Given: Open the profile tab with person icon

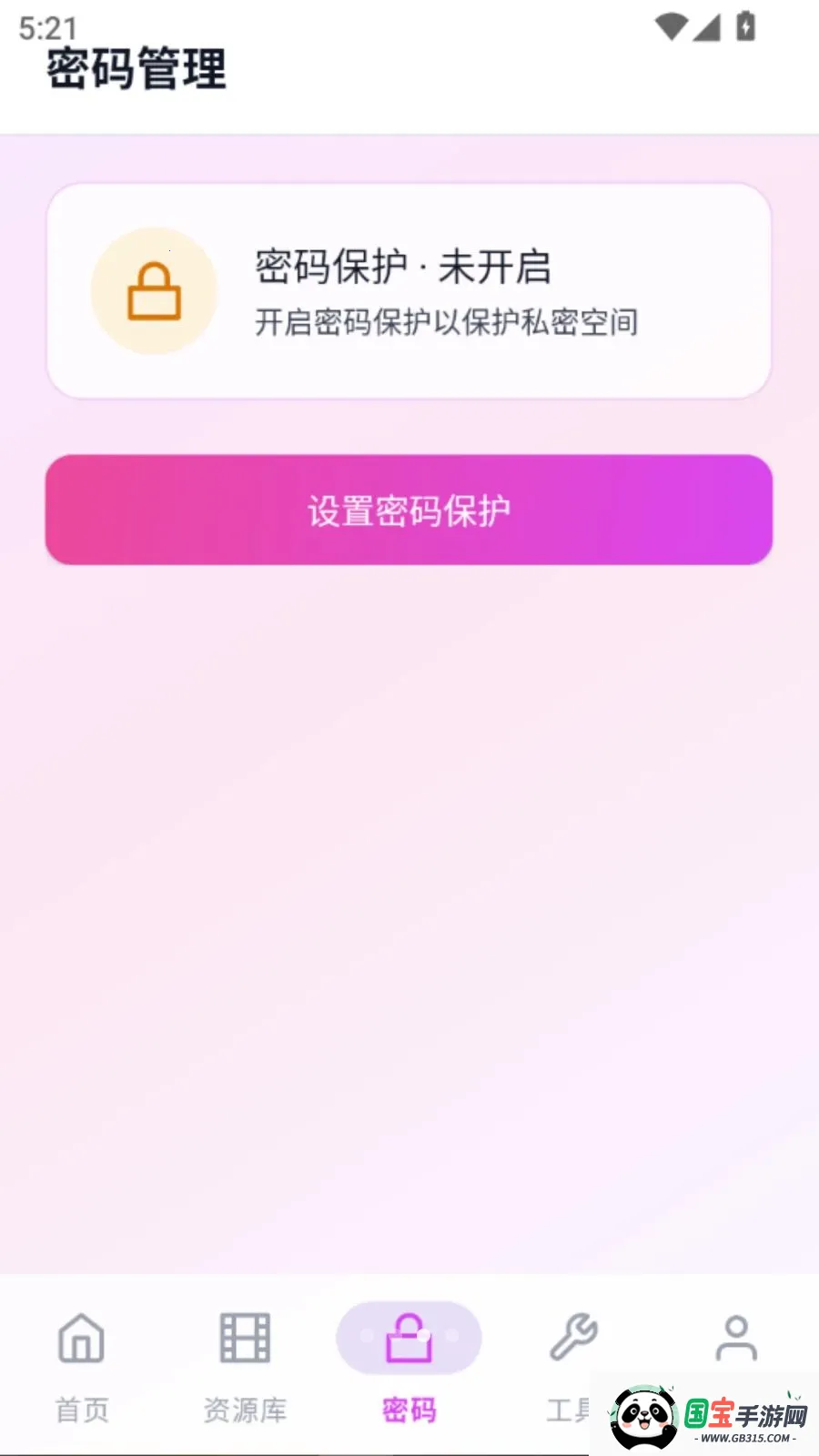Looking at the screenshot, I should 736,1340.
